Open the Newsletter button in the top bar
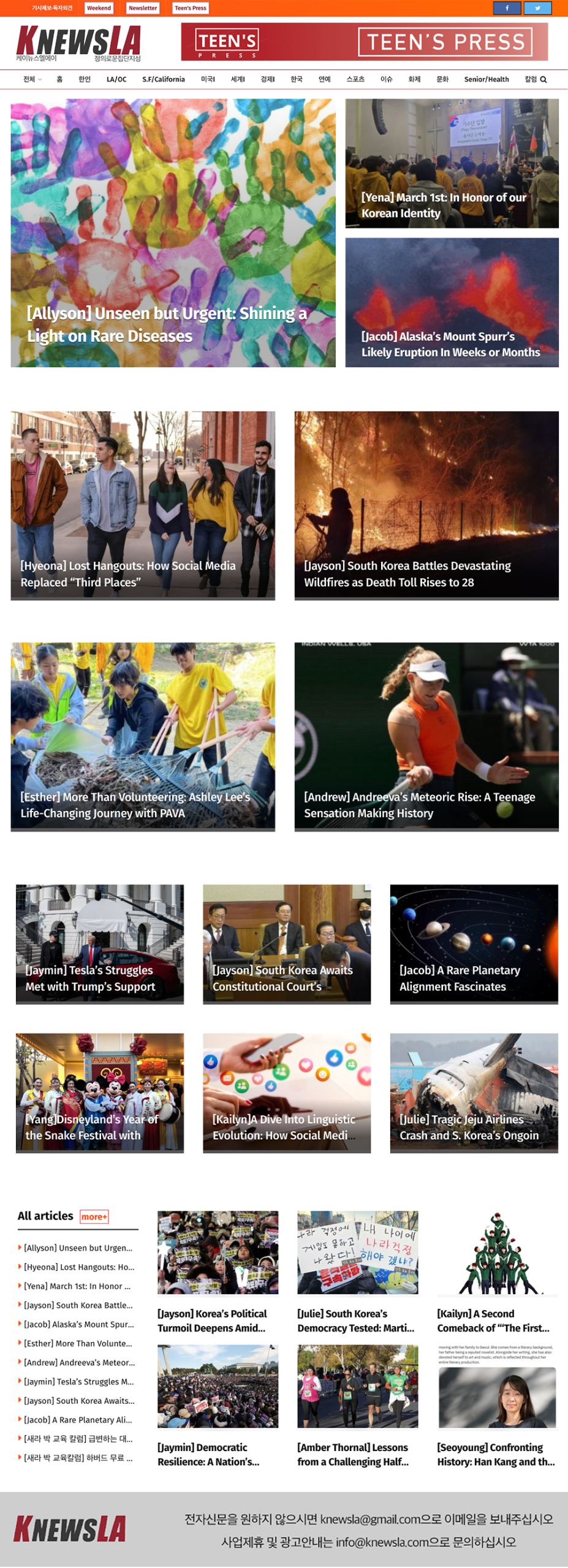Viewport: 568px width, 1568px height. (143, 8)
